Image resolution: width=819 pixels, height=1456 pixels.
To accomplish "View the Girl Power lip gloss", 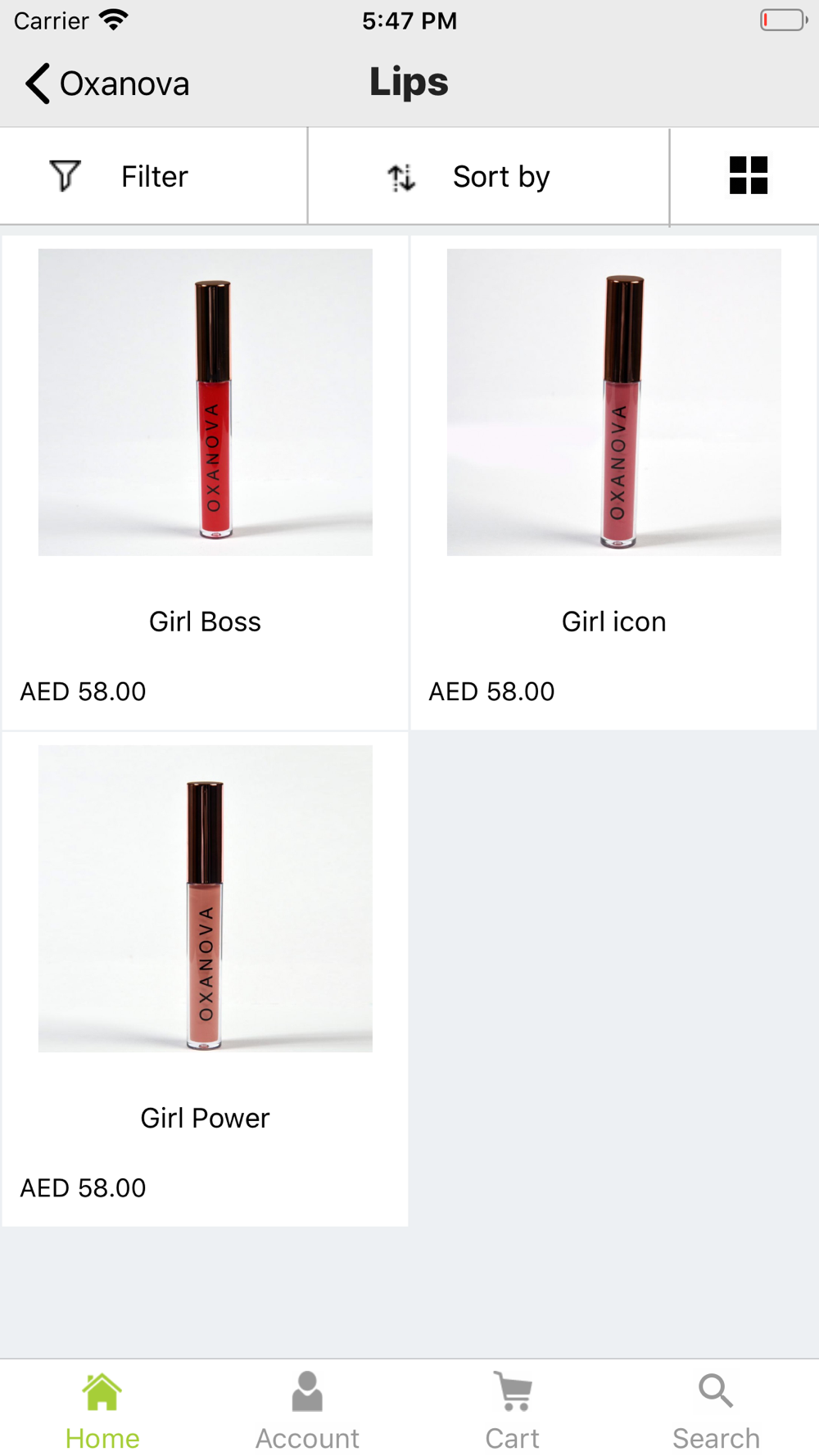I will [x=205, y=979].
